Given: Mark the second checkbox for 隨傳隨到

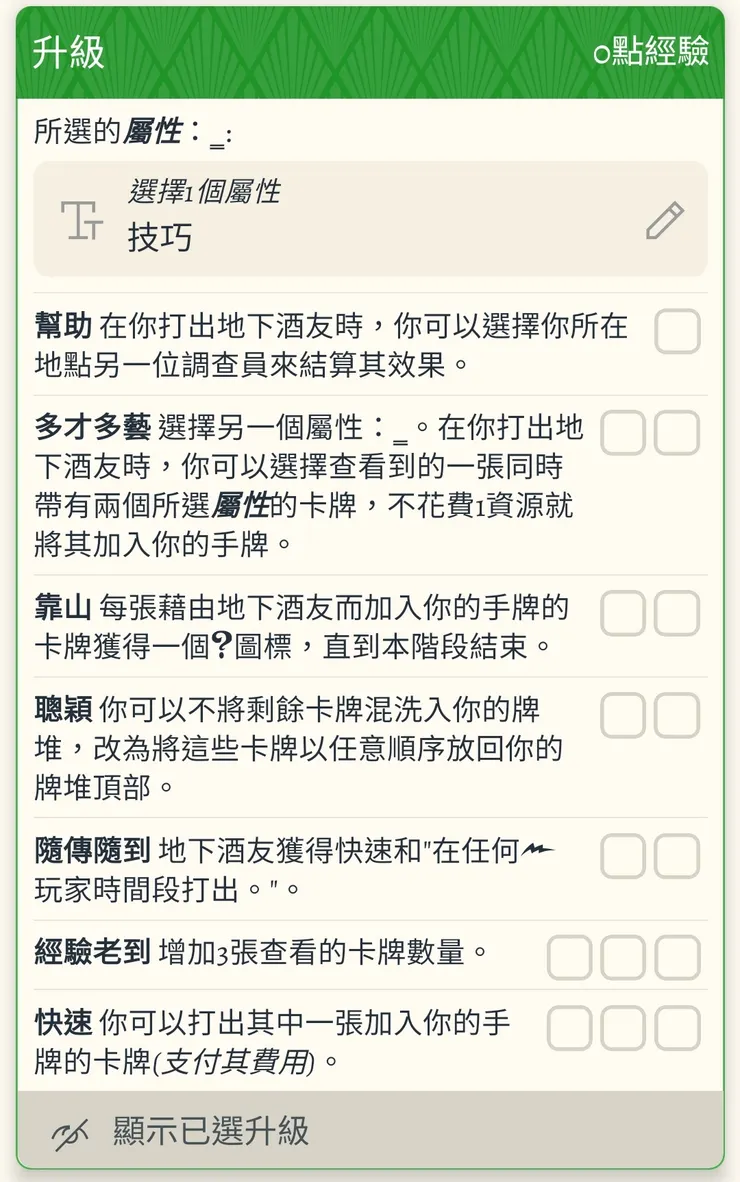Looking at the screenshot, I should coord(677,857).
